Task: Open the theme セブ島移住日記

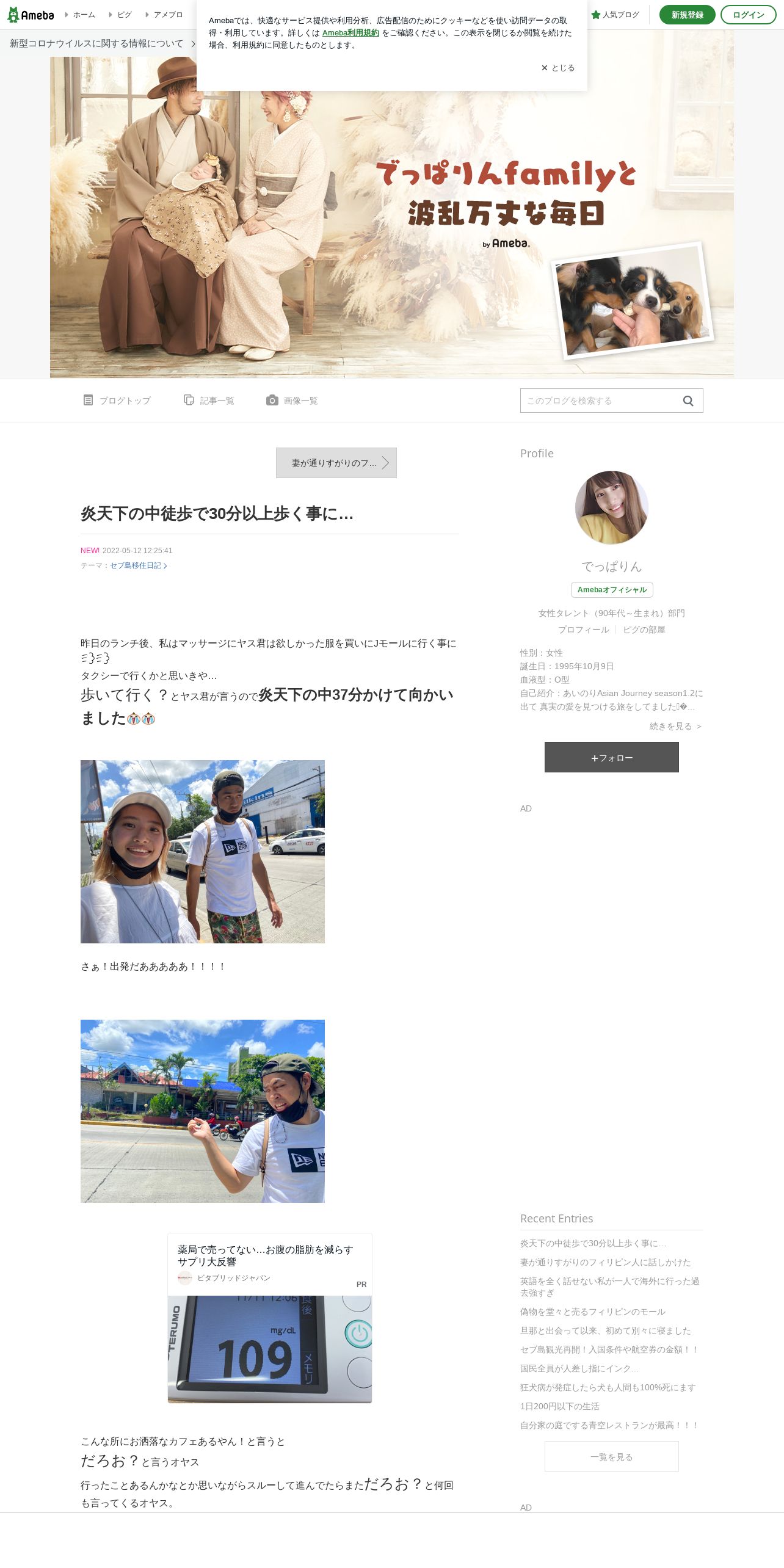Action: (x=137, y=565)
